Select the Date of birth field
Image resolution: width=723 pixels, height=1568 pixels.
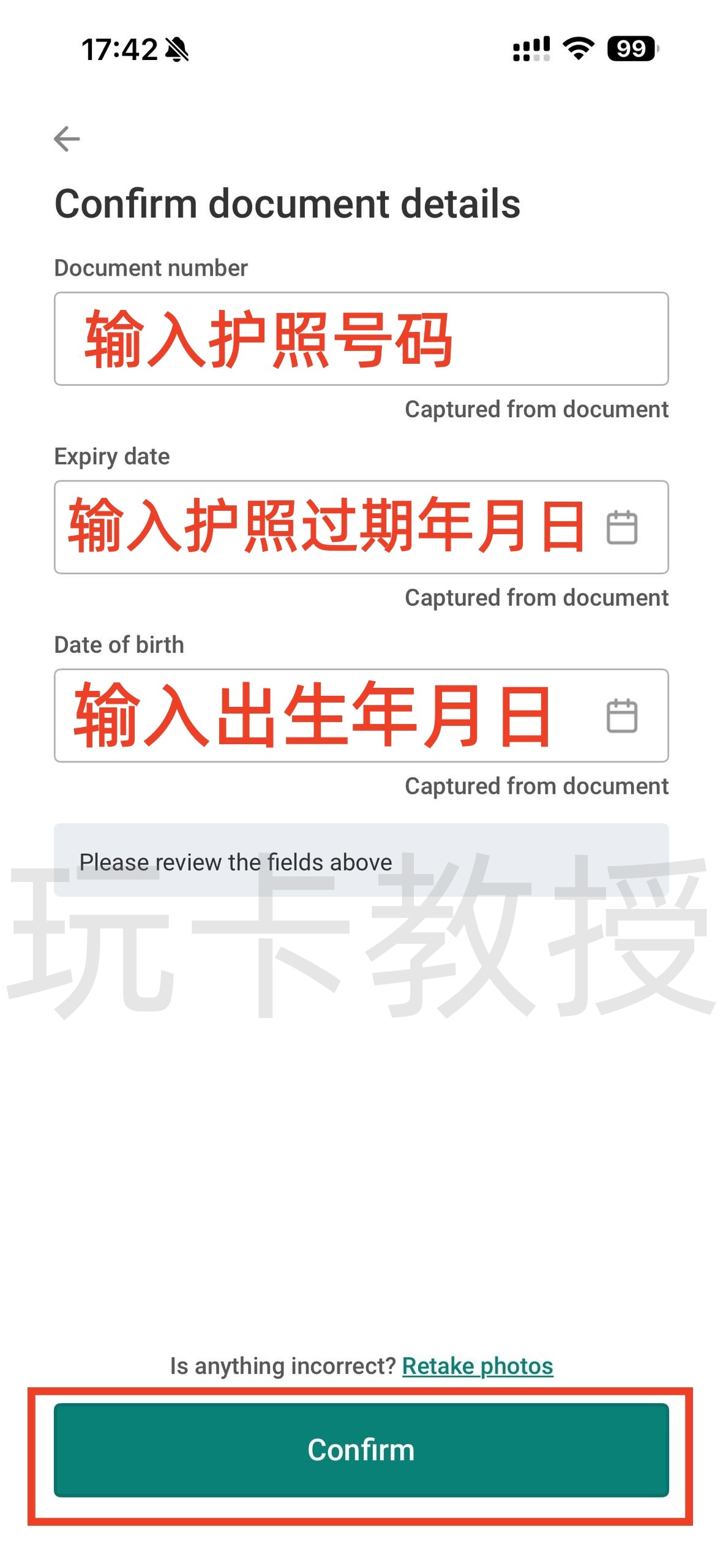coord(324,715)
